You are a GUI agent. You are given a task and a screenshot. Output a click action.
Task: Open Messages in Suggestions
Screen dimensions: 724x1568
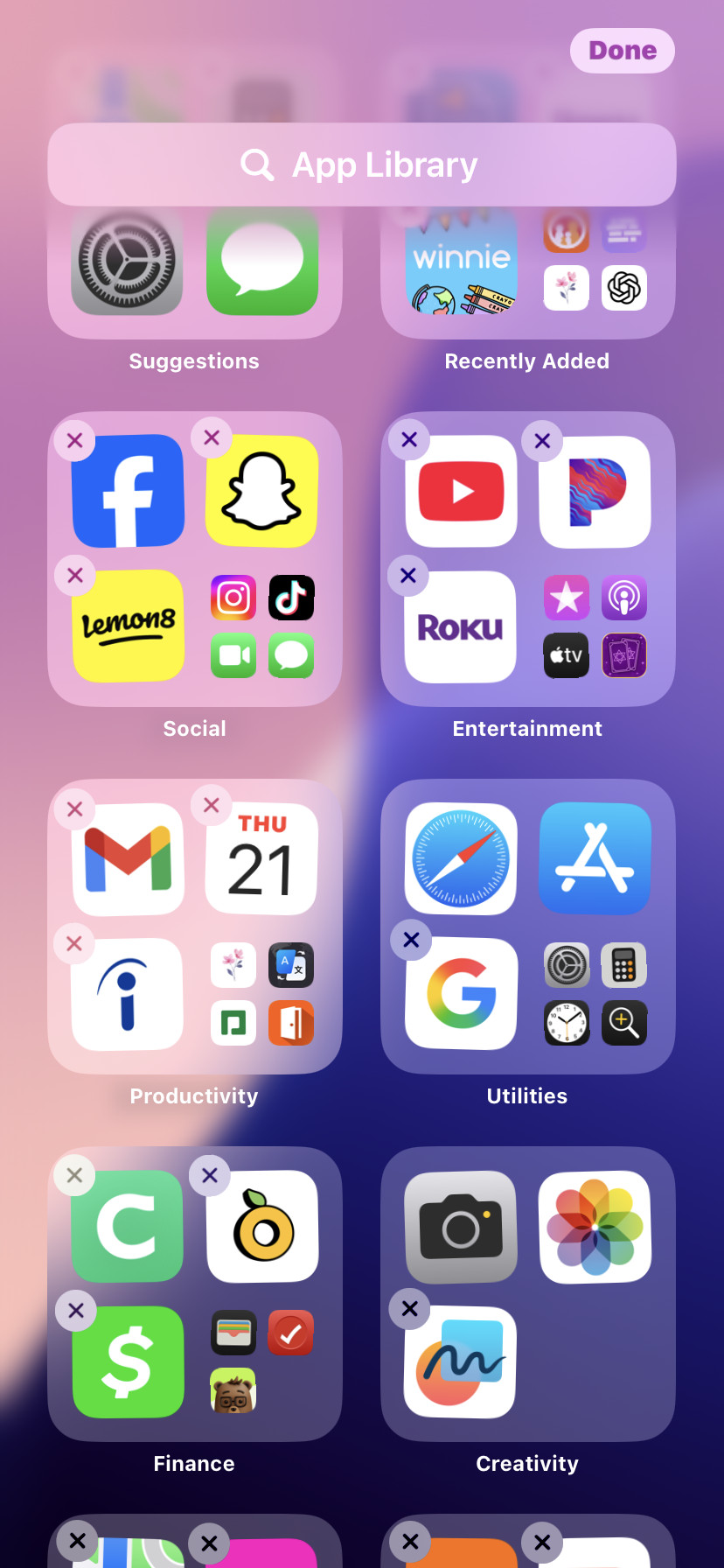click(x=261, y=262)
